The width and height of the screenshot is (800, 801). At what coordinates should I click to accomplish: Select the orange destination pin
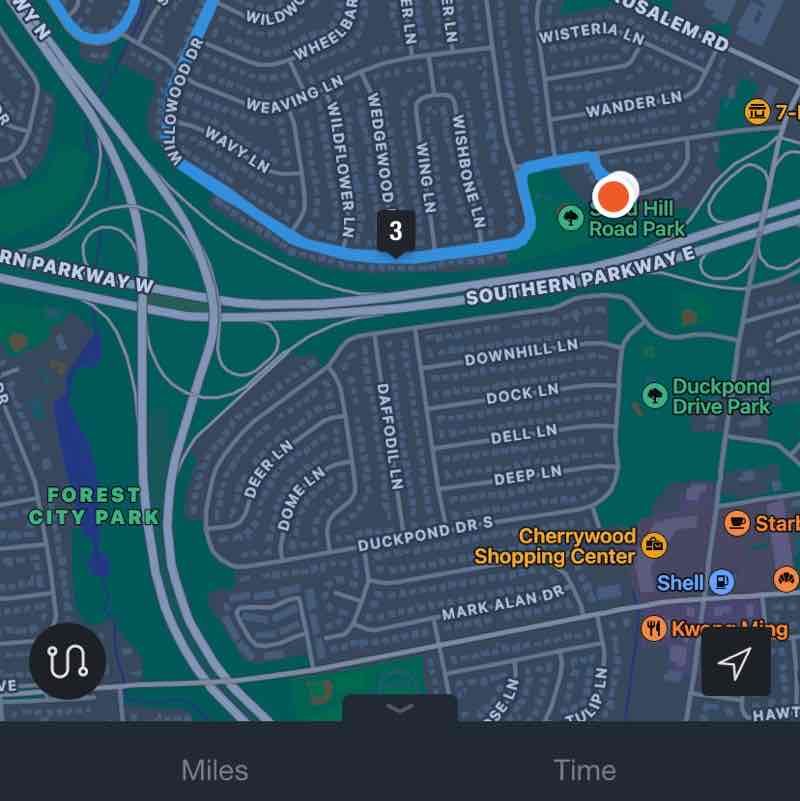[614, 193]
